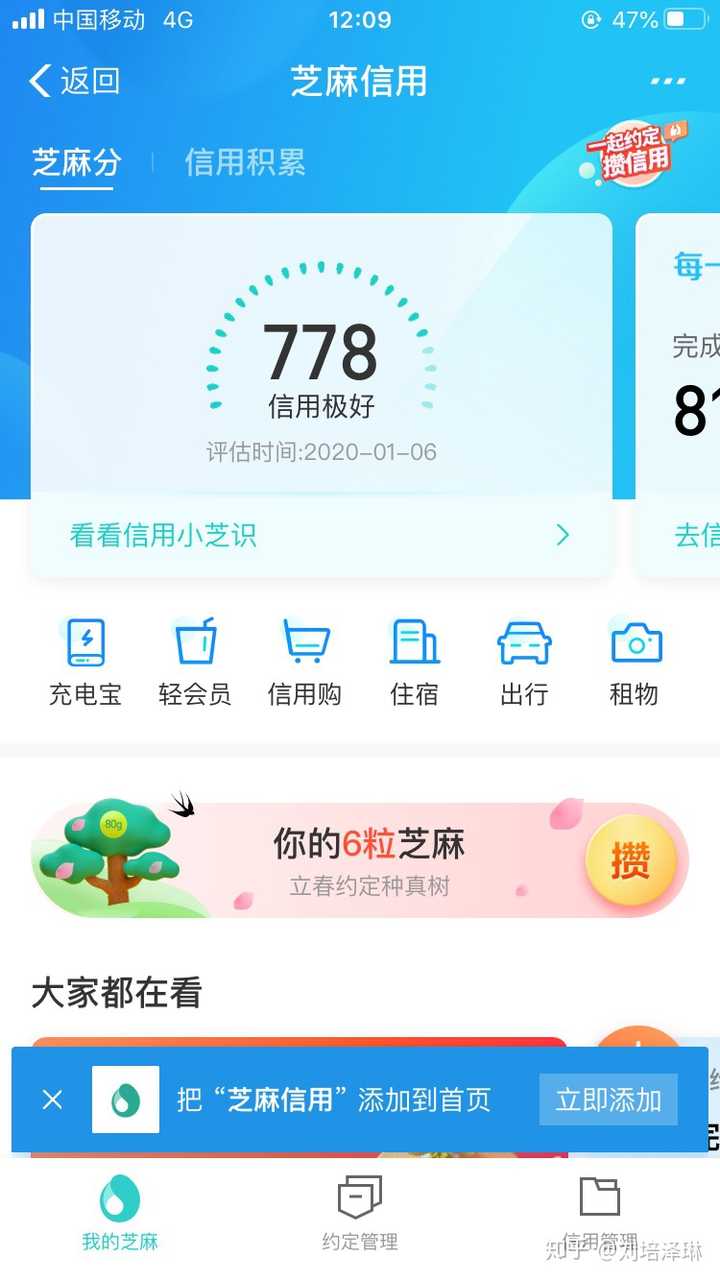Dismiss the add-to-homepage banner with X
The height and width of the screenshot is (1281, 720).
tap(52, 1099)
